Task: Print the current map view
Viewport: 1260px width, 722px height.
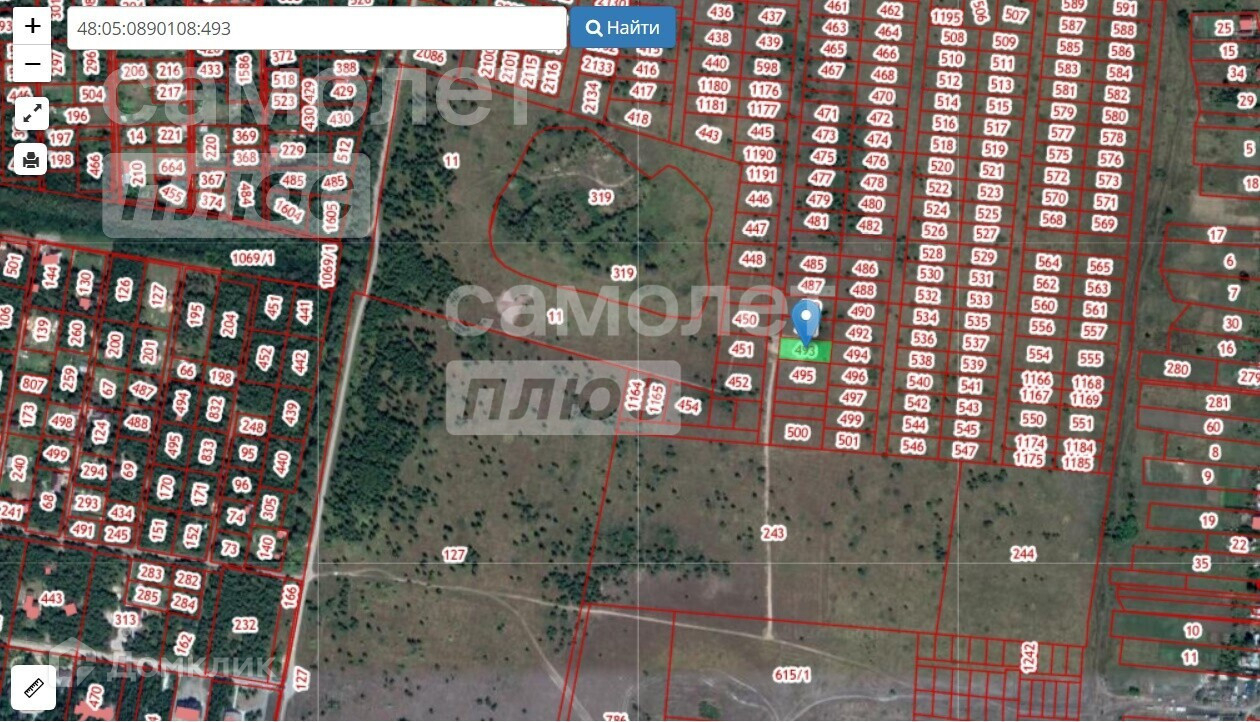Action: (32, 159)
